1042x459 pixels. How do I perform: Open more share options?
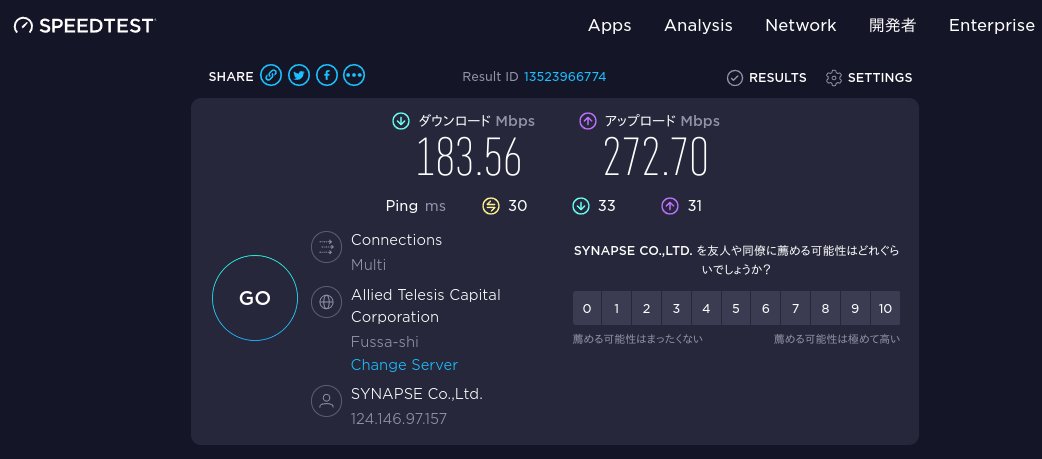(x=354, y=76)
